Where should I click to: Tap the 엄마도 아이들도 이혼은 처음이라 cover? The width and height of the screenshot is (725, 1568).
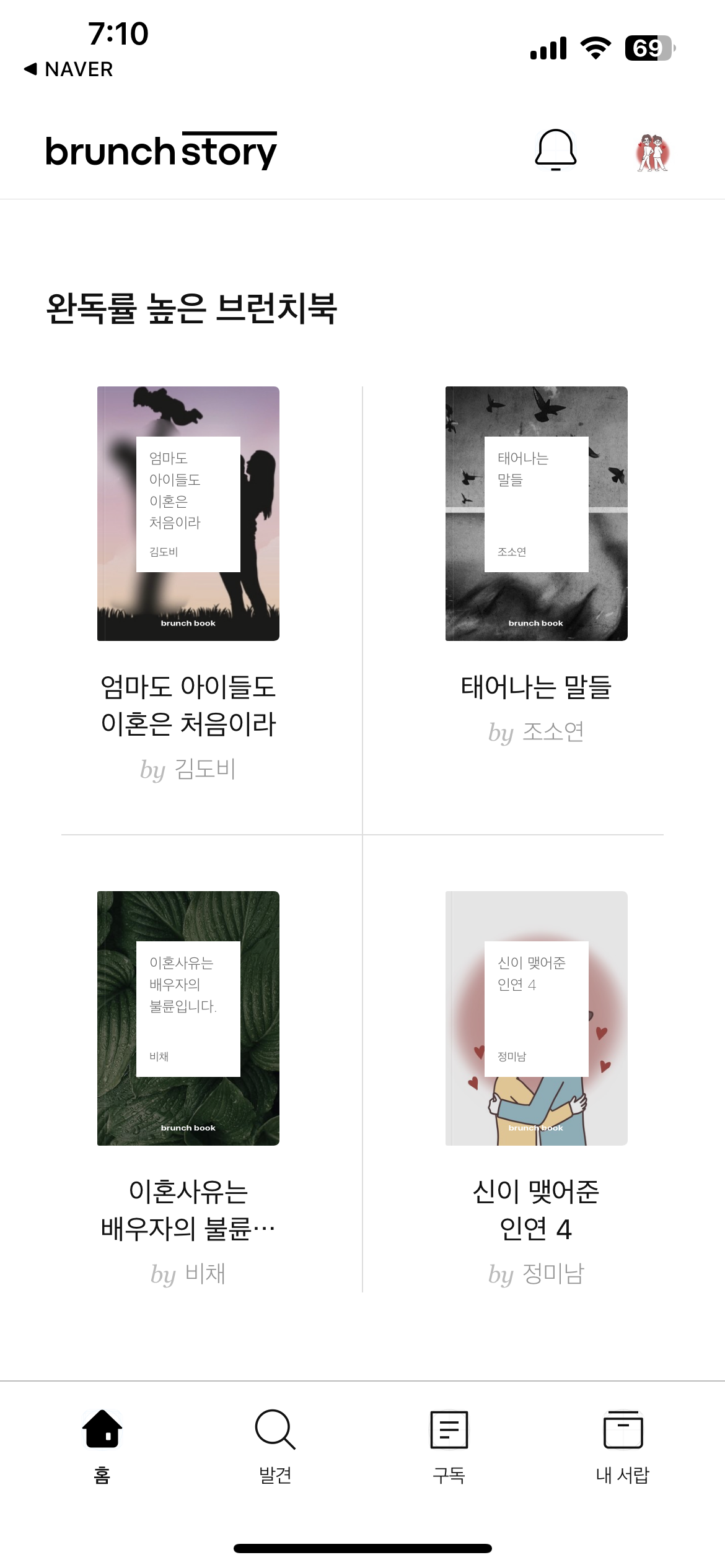point(188,513)
